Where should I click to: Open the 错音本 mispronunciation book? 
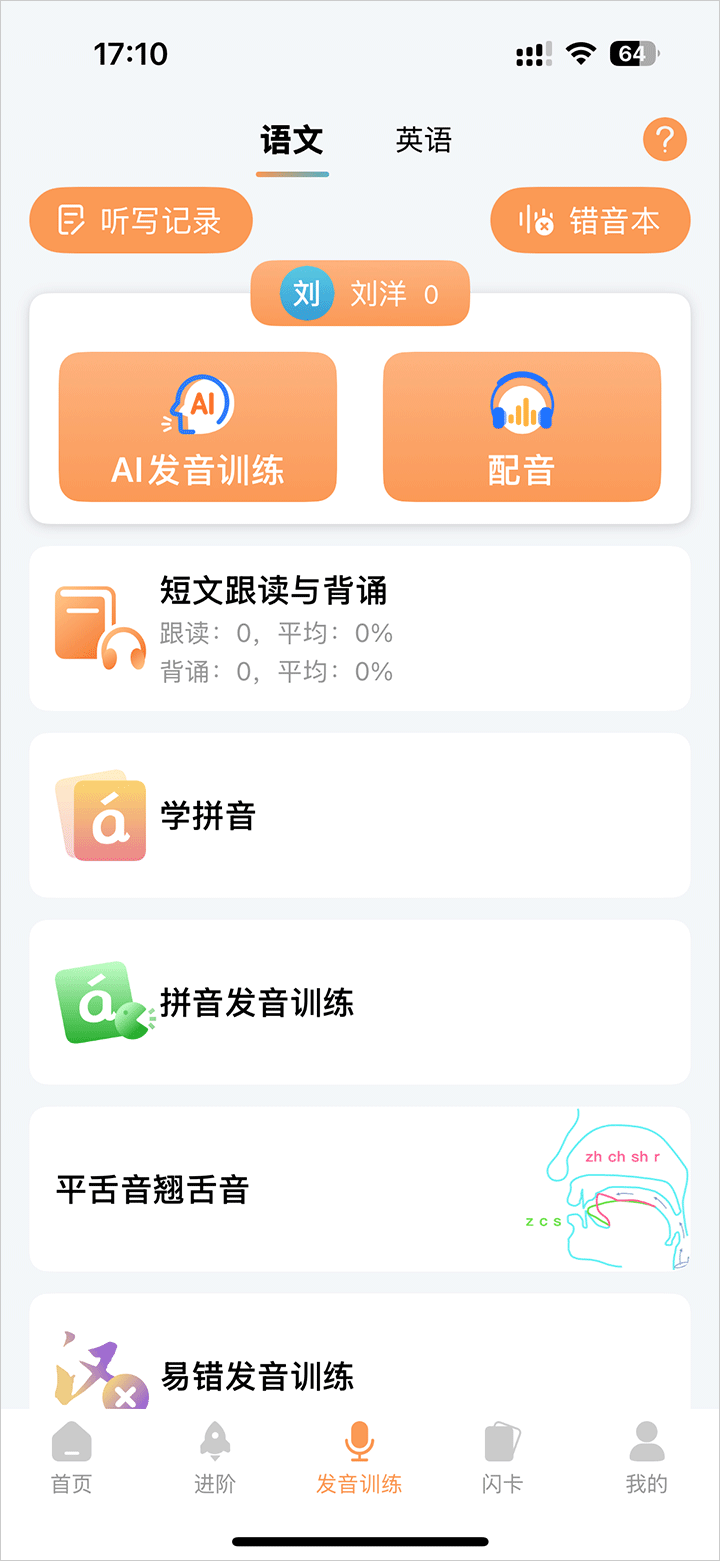tap(590, 220)
